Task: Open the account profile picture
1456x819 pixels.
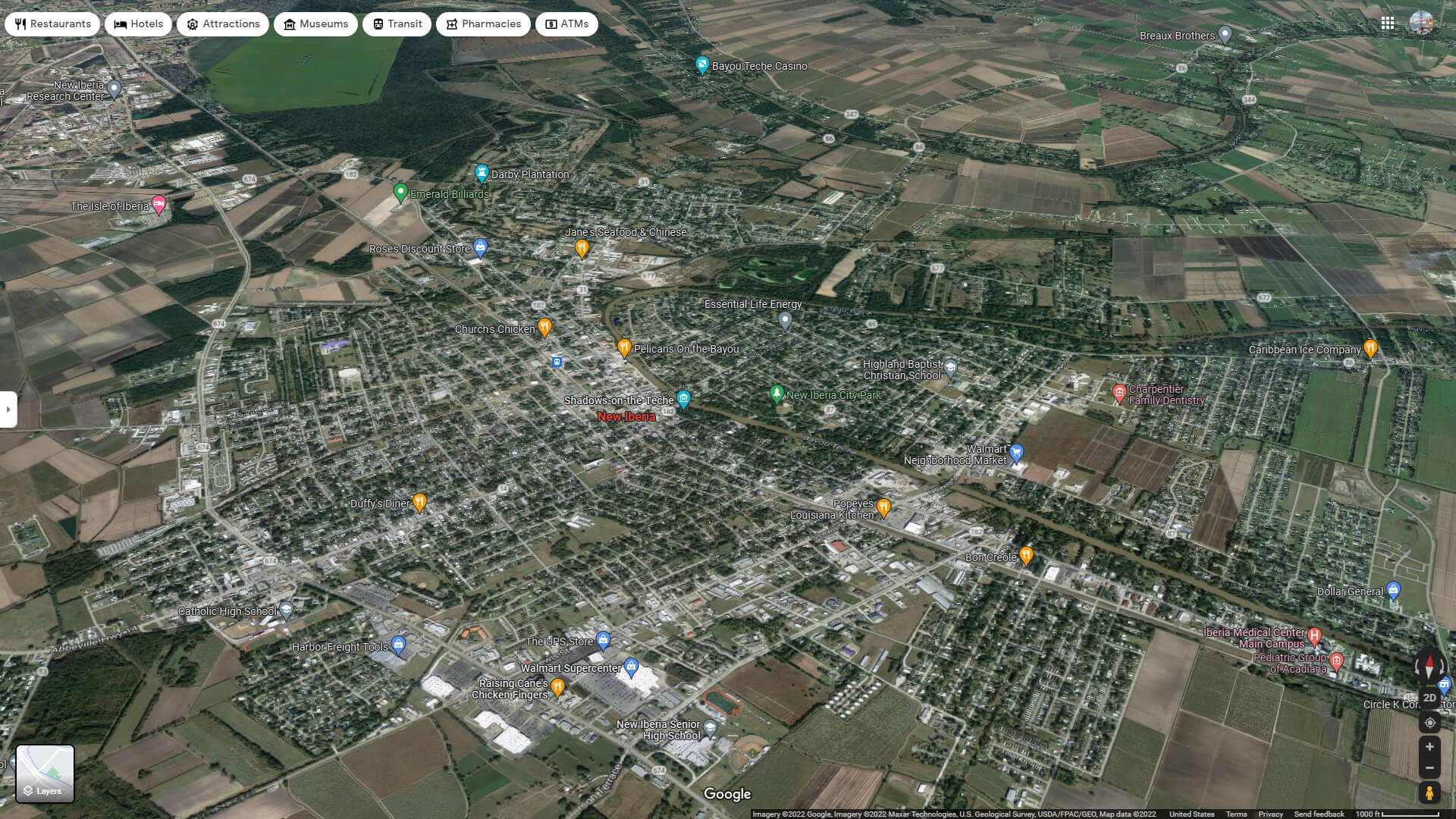Action: pyautogui.click(x=1421, y=23)
